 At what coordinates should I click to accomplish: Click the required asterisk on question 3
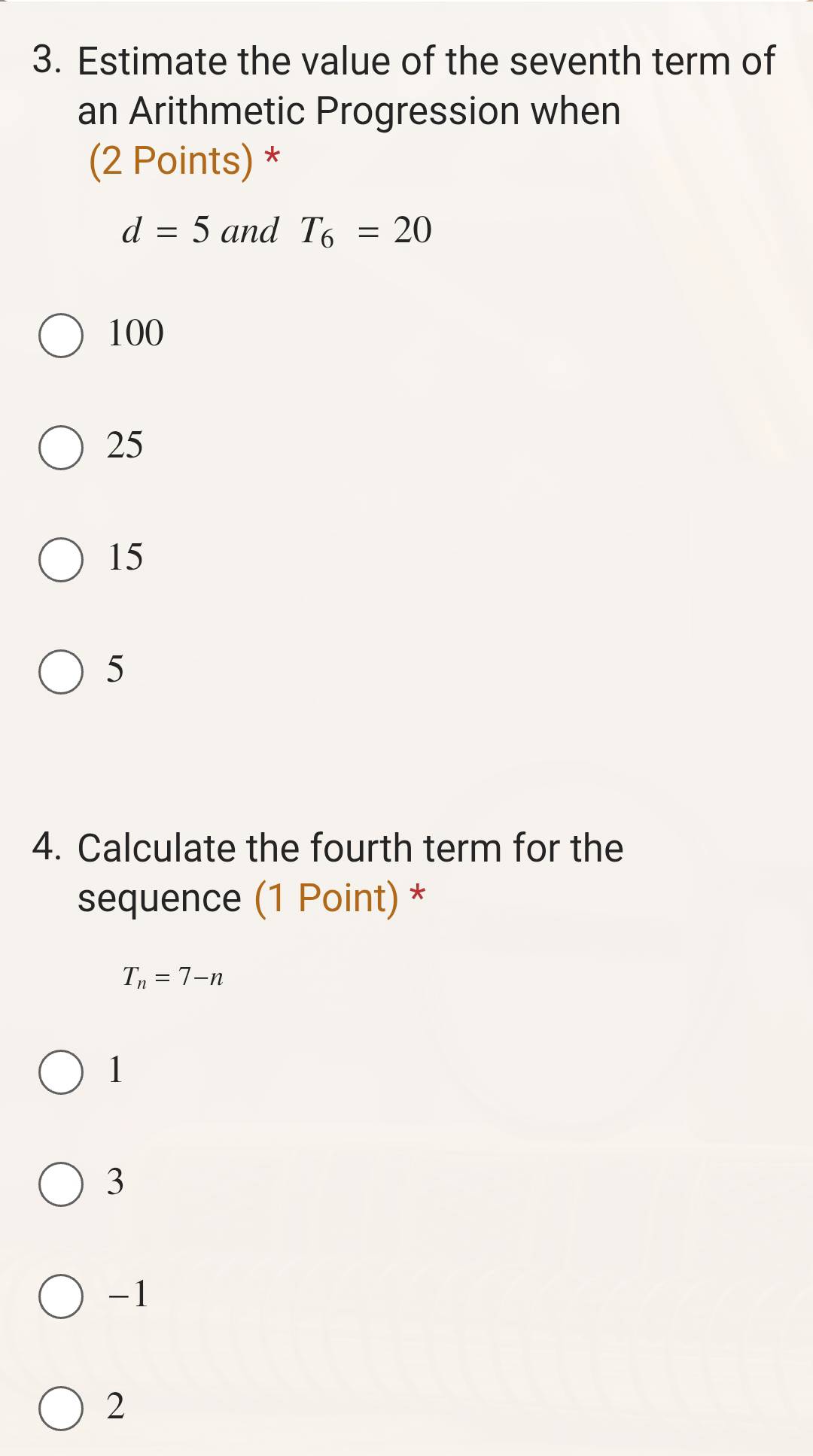[273, 159]
